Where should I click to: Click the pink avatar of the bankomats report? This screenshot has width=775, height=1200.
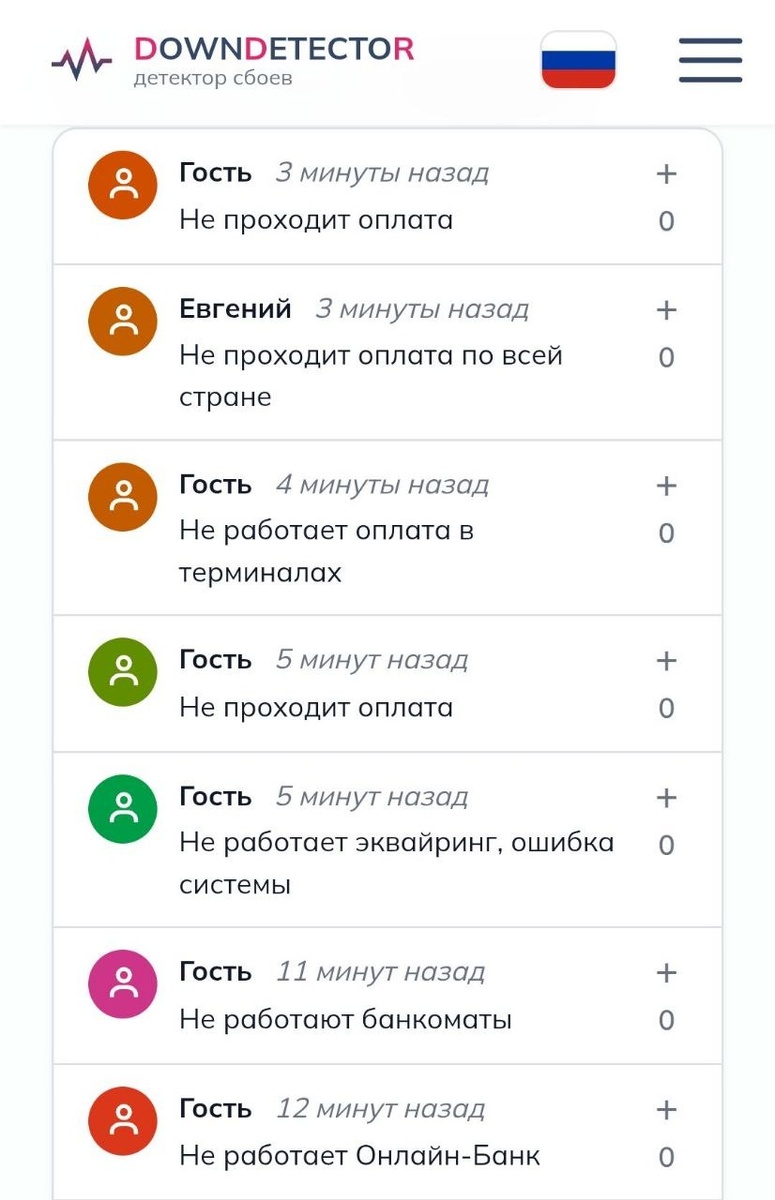[121, 983]
